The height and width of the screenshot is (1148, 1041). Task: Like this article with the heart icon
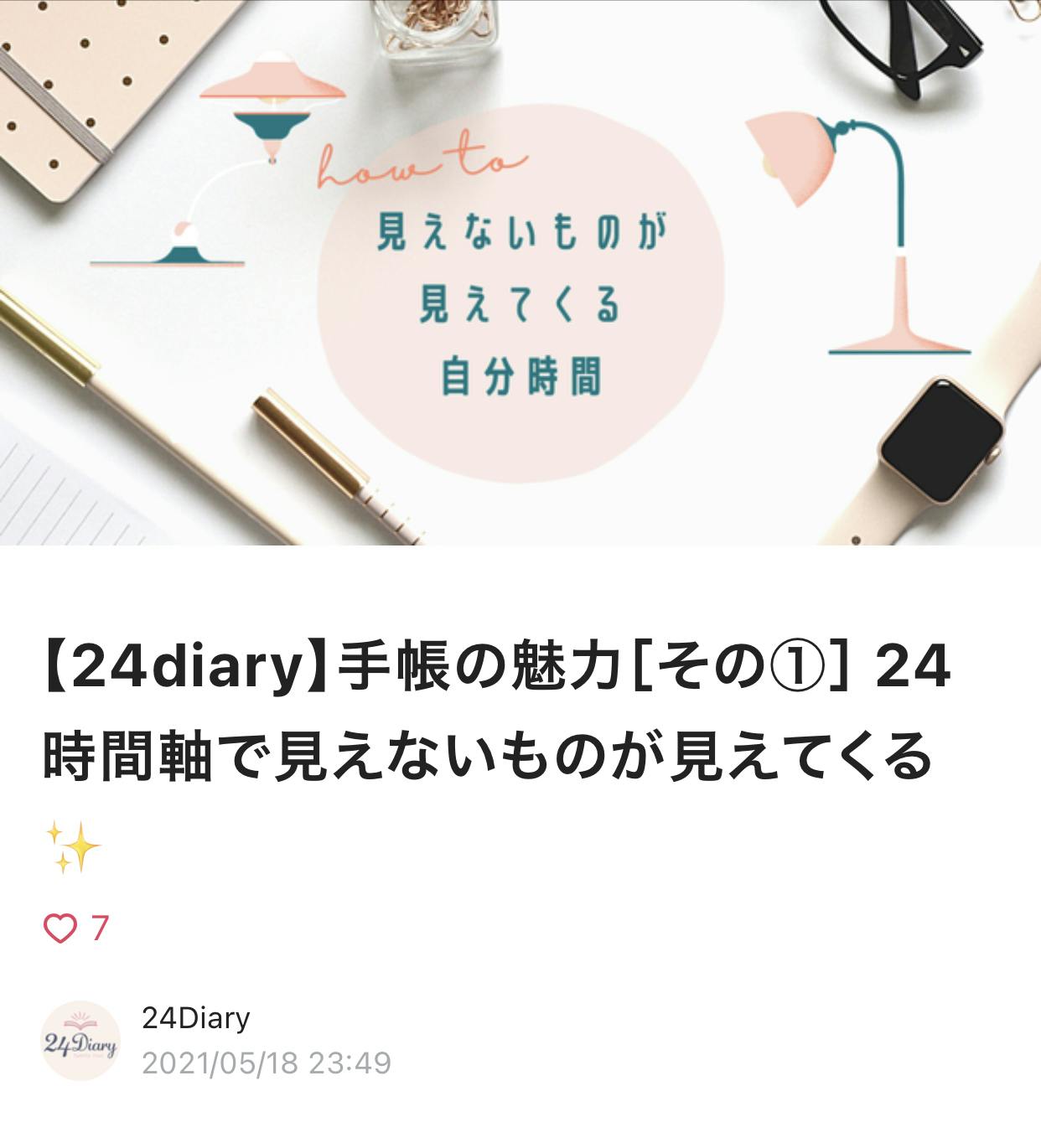click(60, 928)
